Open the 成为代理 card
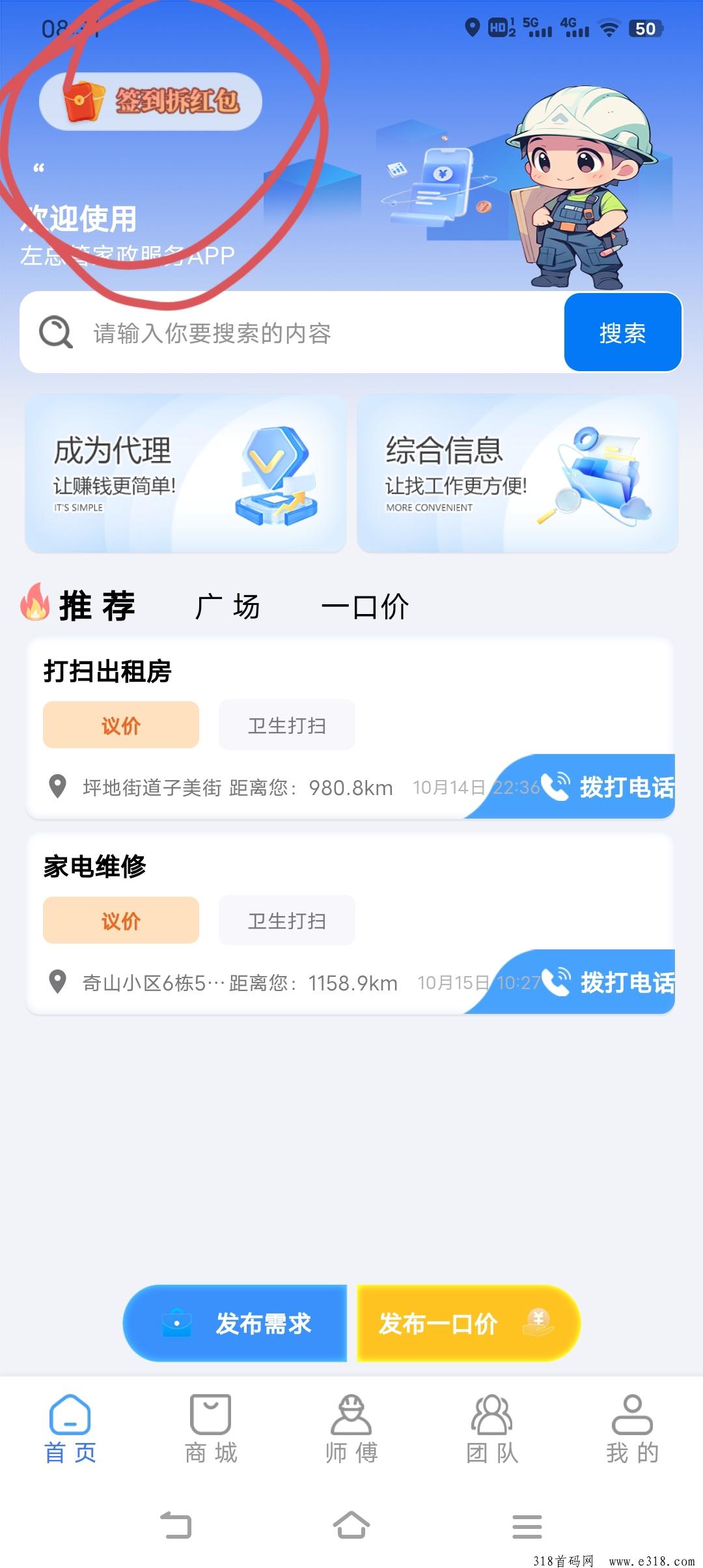 coord(186,473)
